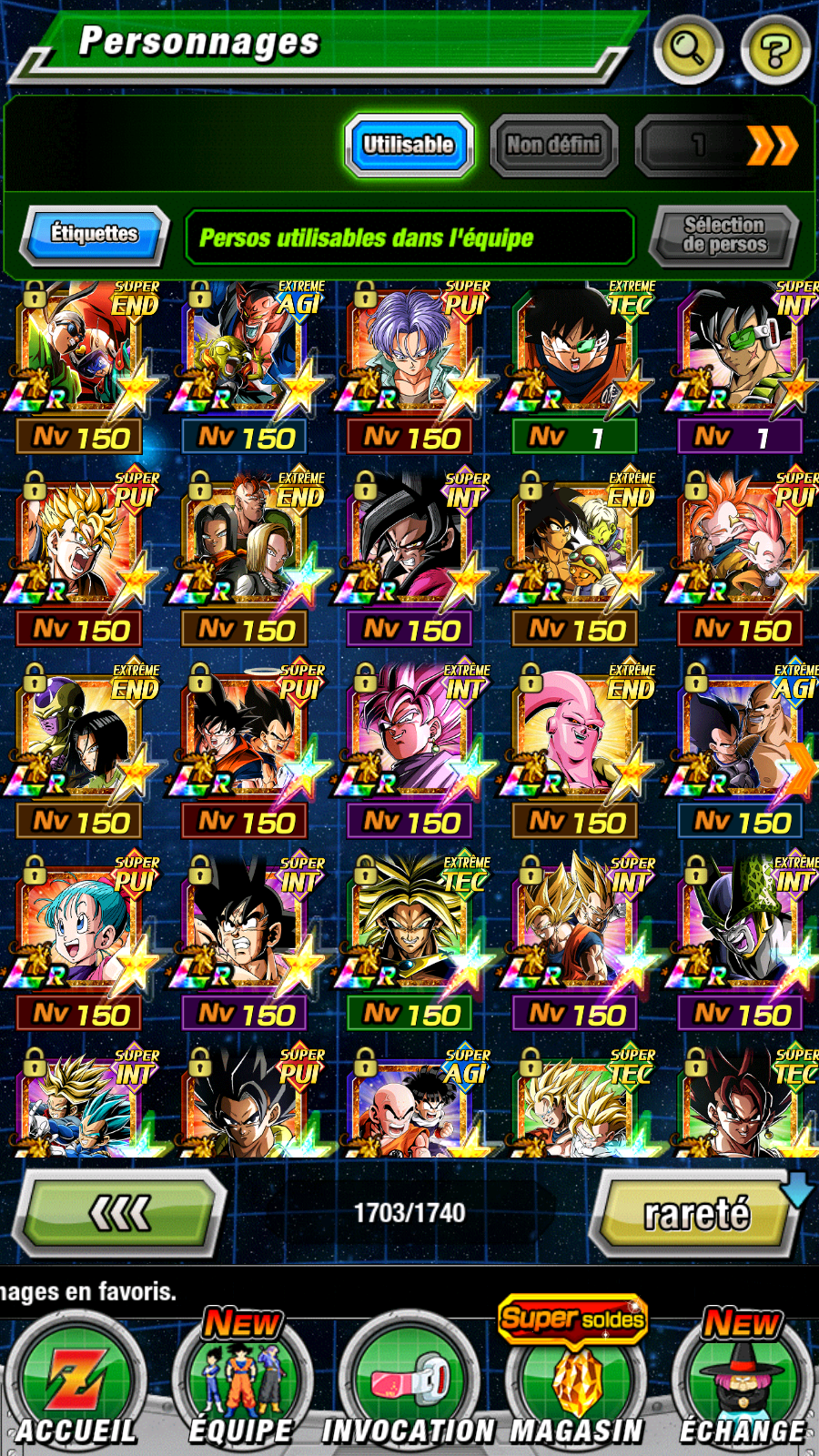The height and width of the screenshot is (1456, 819).
Task: Open the question mark help
Action: tap(774, 50)
